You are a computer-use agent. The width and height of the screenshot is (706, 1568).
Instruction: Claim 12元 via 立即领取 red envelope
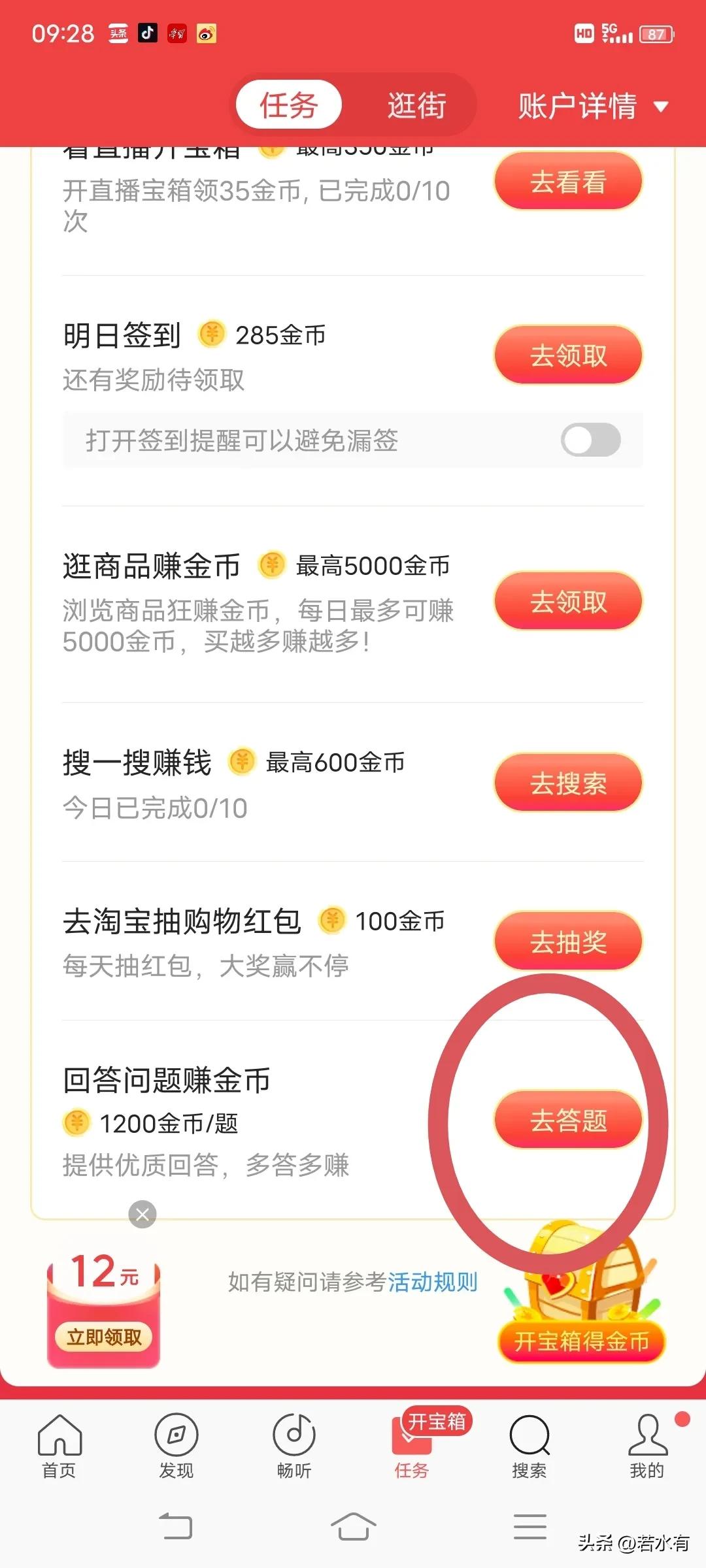click(x=105, y=1335)
